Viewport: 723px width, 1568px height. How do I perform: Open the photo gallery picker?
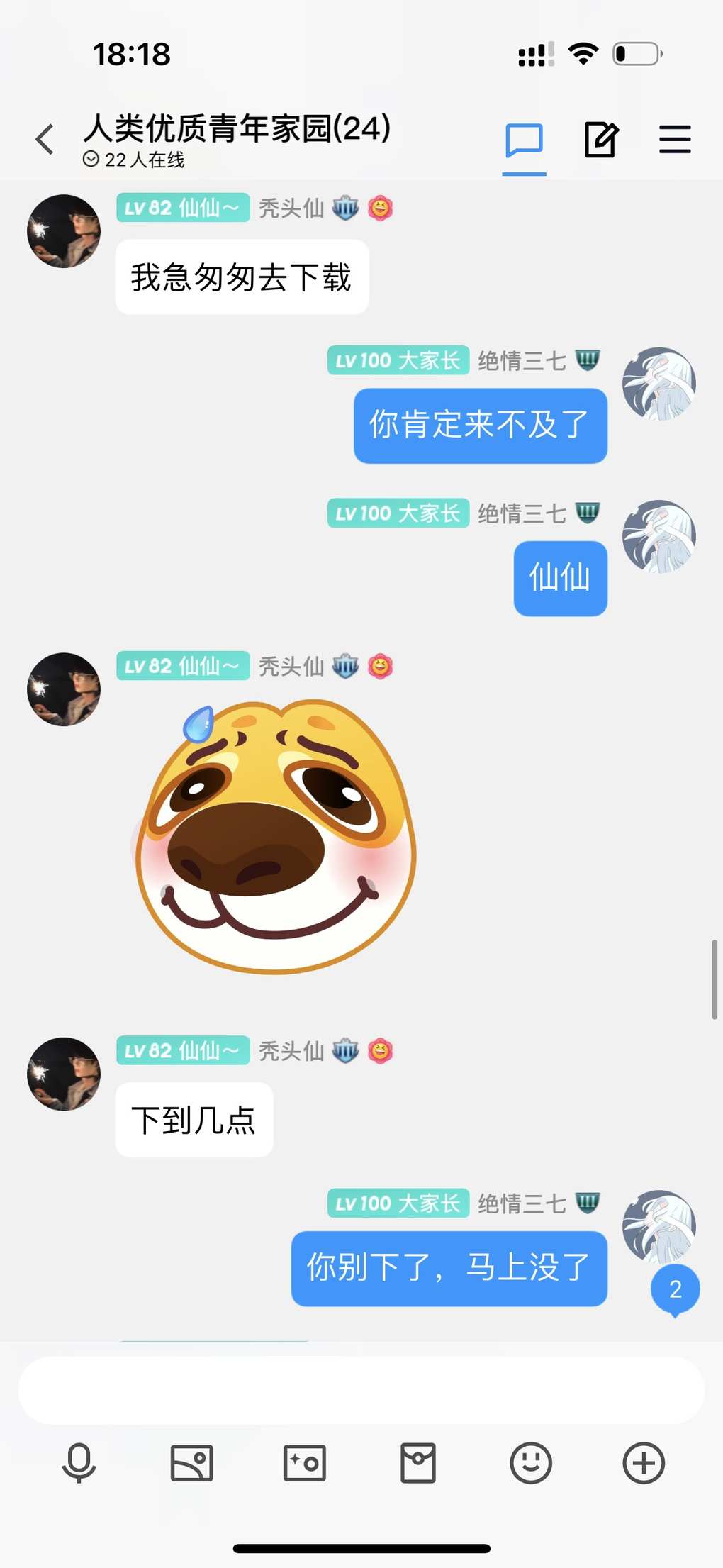[x=191, y=1463]
